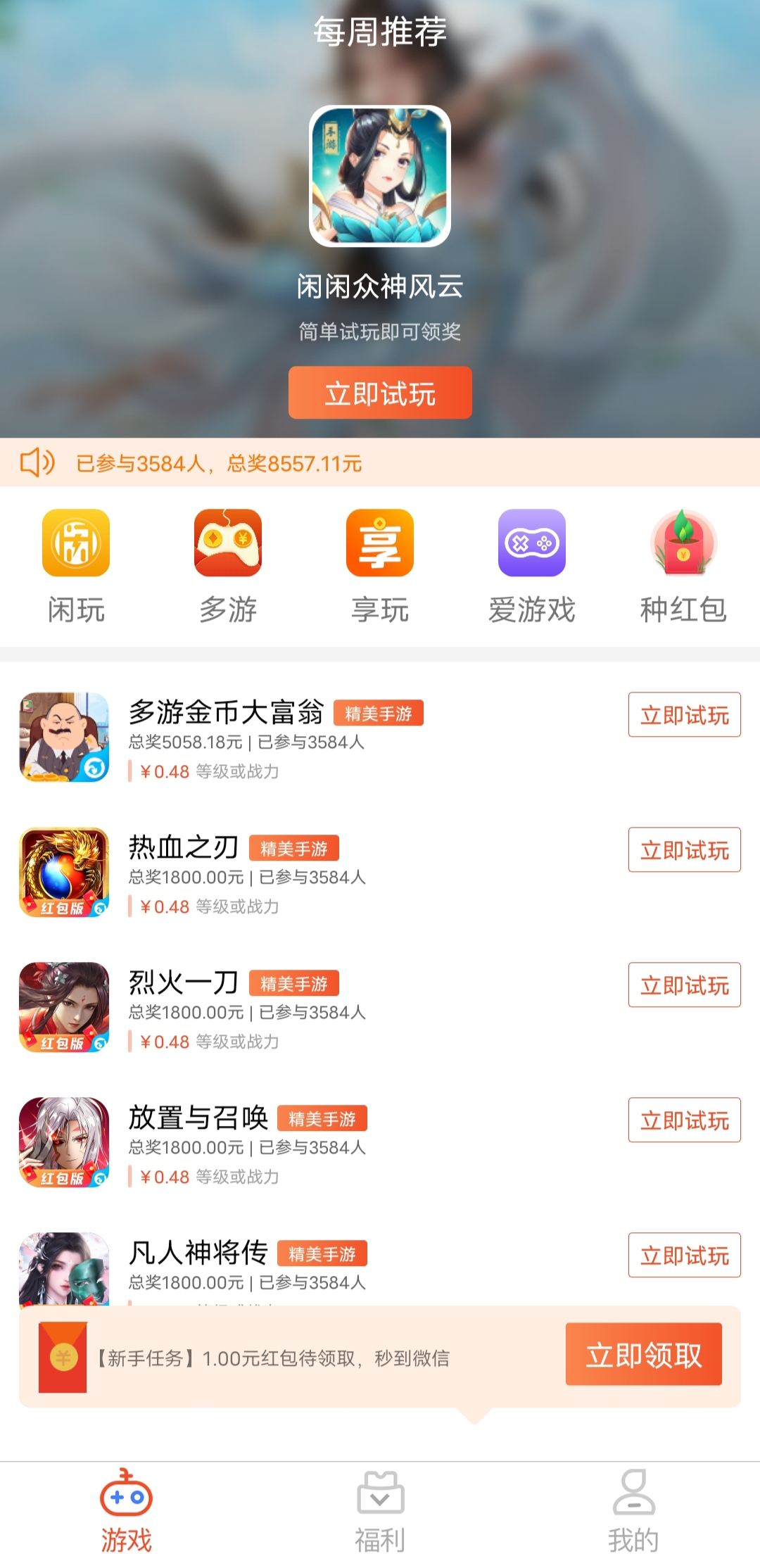Open the 爱游戏 shortcut
Viewport: 760px width, 1568px height.
coord(532,567)
